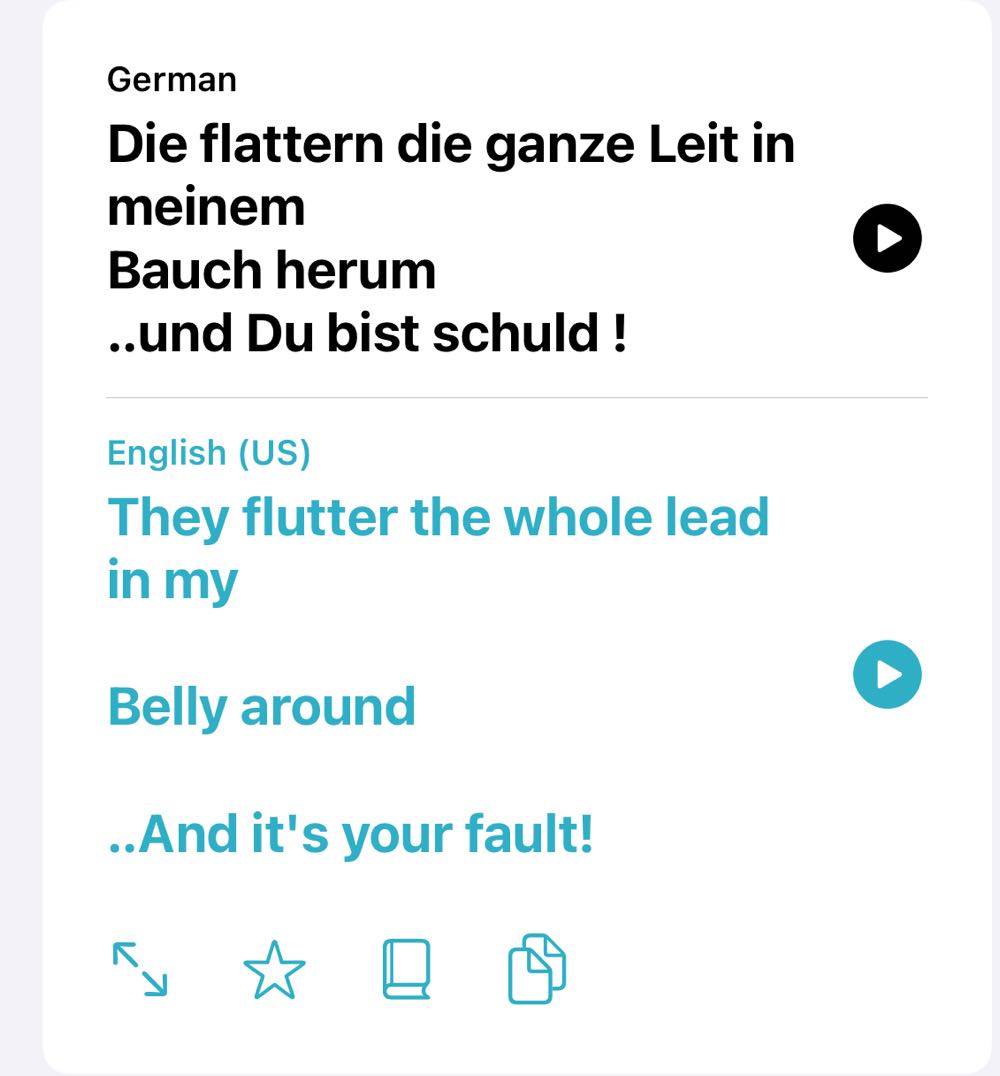The height and width of the screenshot is (1076, 1000).
Task: Add translation to favorites with the star icon
Action: (x=274, y=970)
